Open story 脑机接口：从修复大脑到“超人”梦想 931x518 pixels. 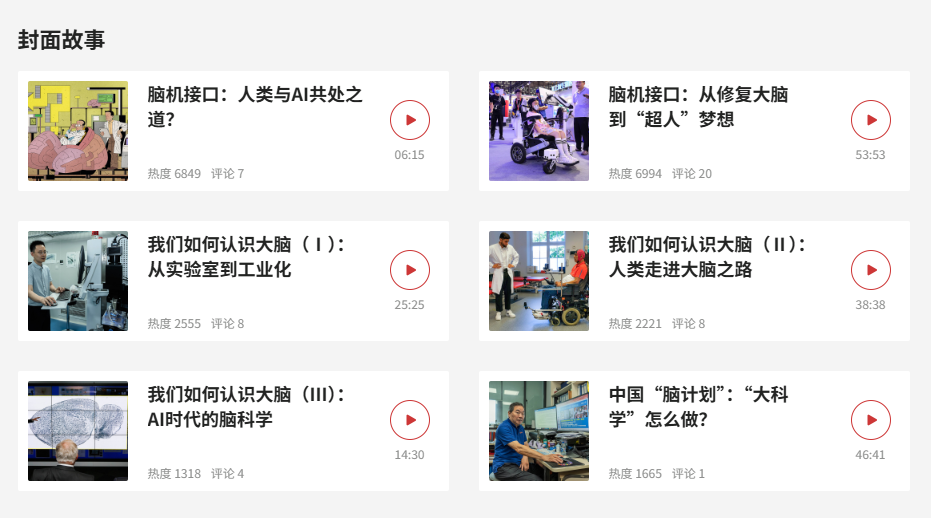click(698, 107)
